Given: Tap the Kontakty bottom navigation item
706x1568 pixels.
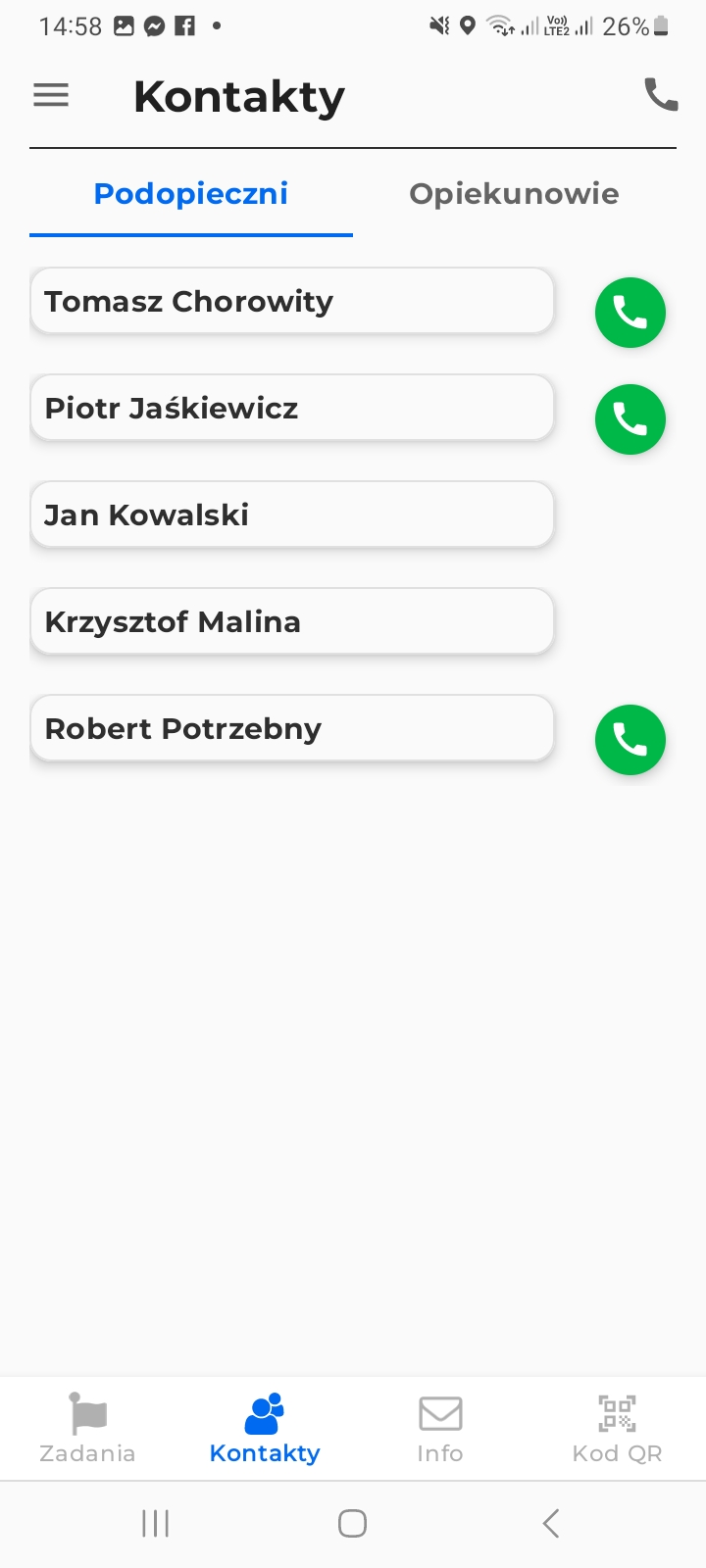Looking at the screenshot, I should coord(265,1429).
